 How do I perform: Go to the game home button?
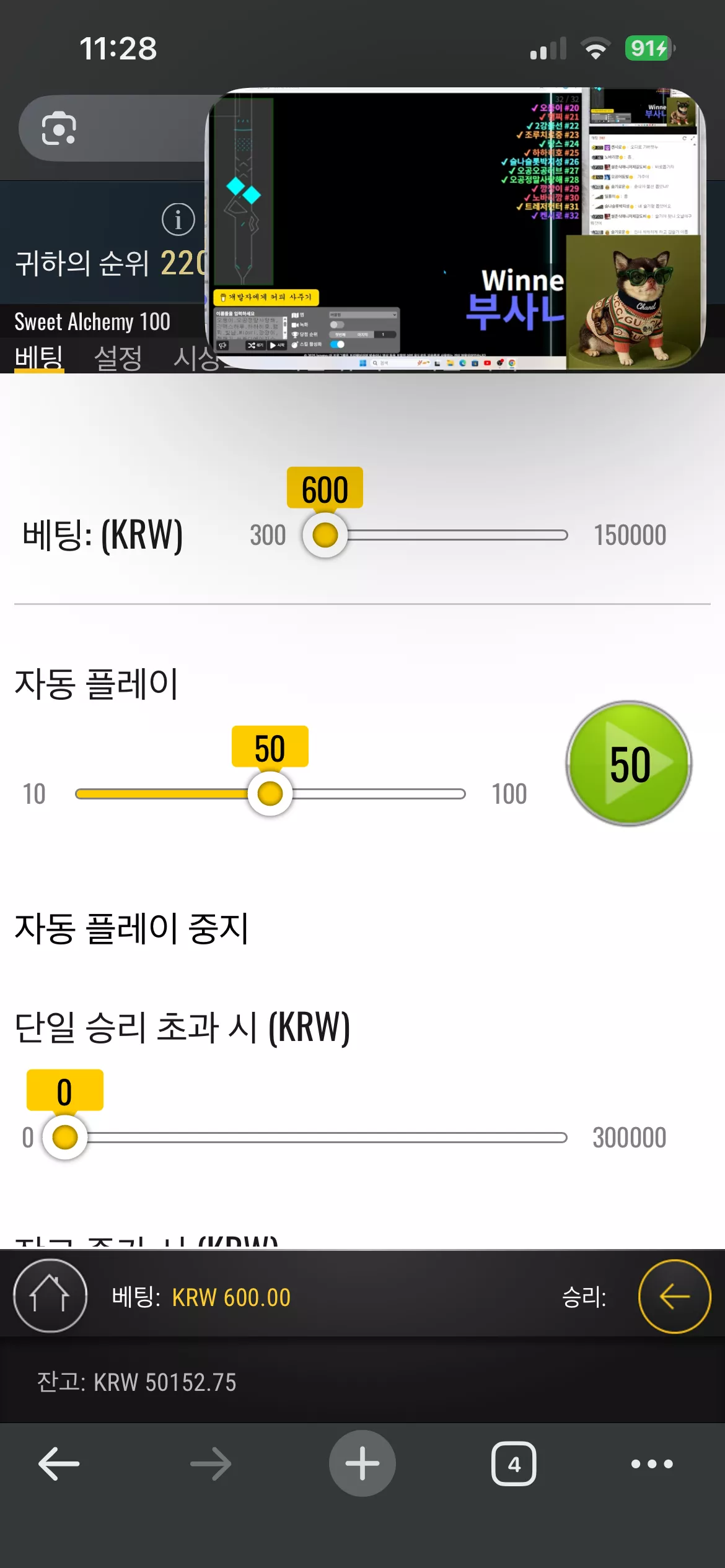[x=50, y=1296]
